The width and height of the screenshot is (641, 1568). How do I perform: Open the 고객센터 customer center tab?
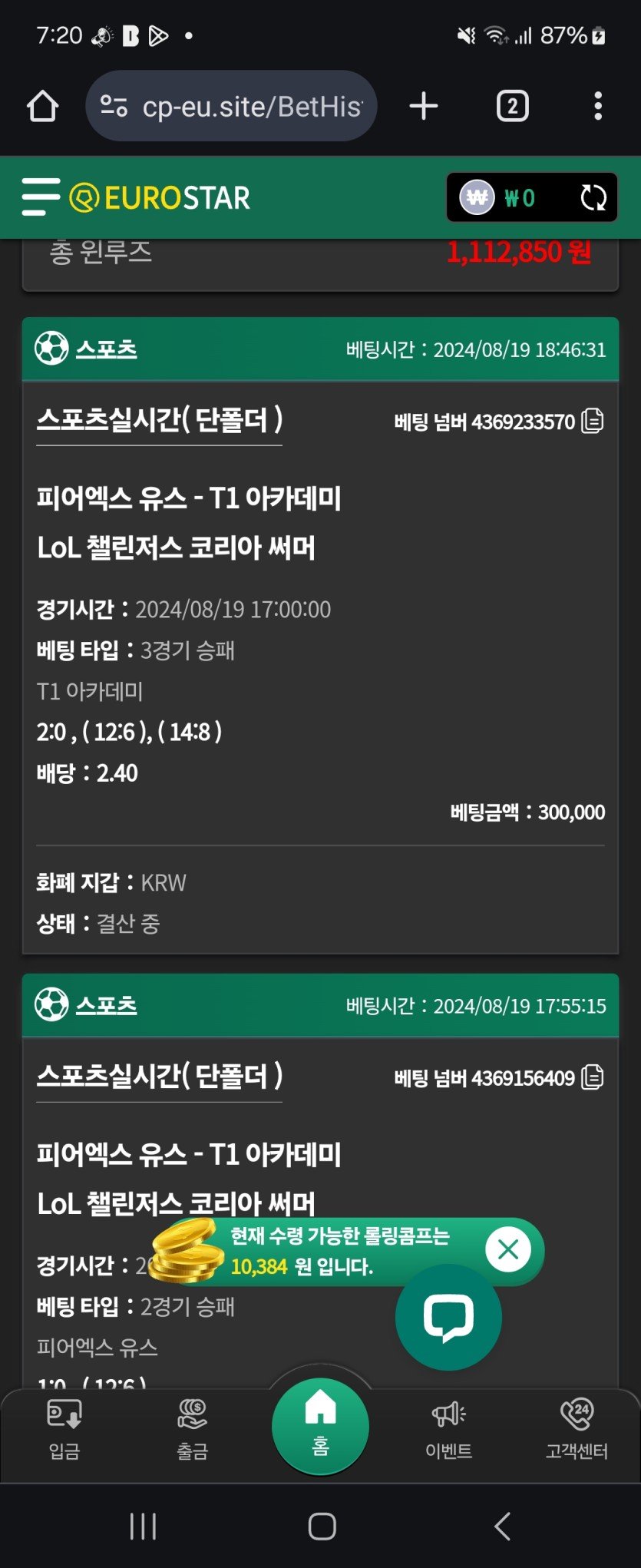point(577,1429)
